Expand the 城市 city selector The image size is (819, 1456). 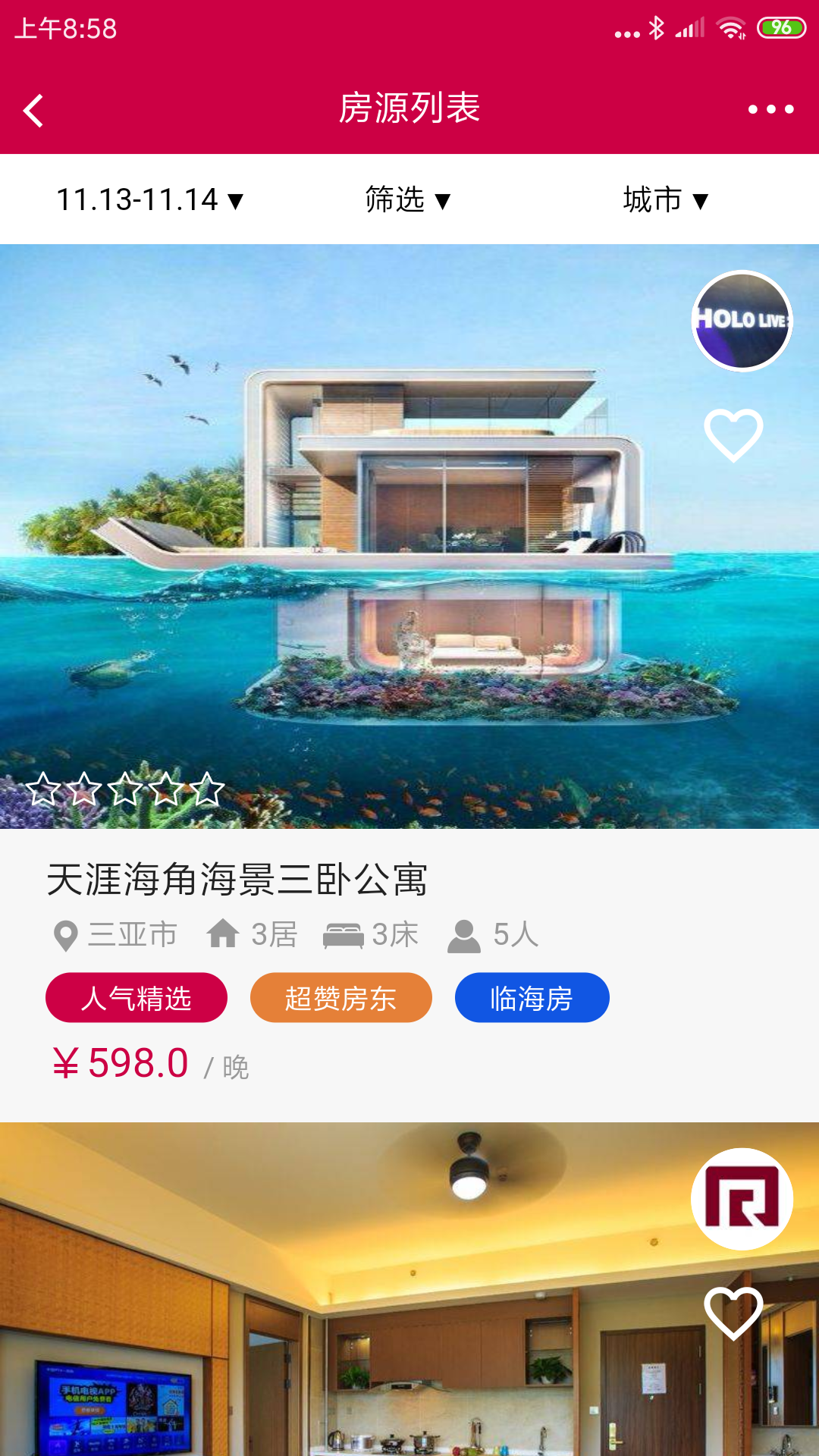coord(666,199)
